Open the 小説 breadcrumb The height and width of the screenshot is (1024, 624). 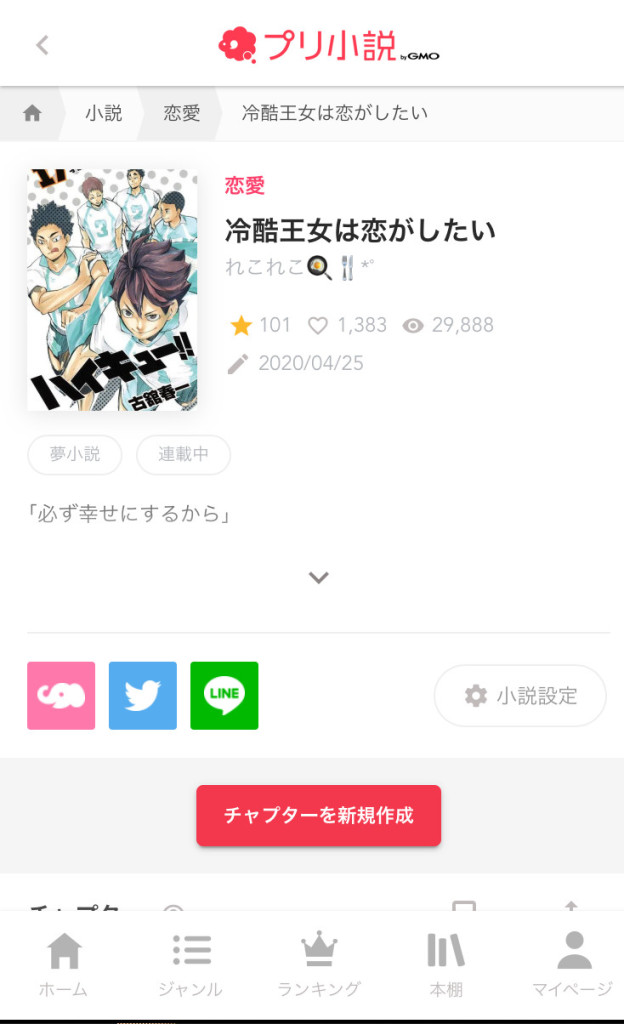103,113
